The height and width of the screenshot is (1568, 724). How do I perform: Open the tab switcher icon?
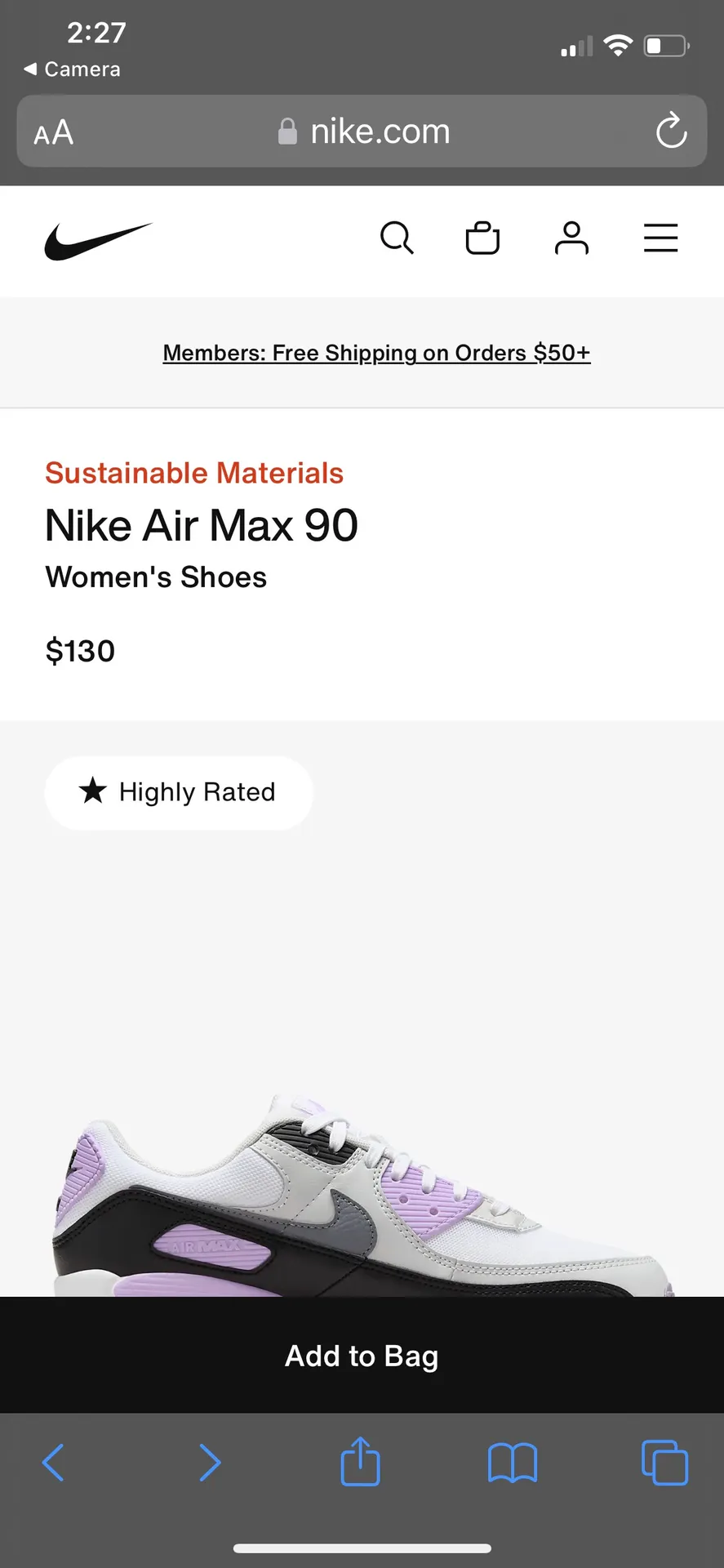(x=665, y=1463)
